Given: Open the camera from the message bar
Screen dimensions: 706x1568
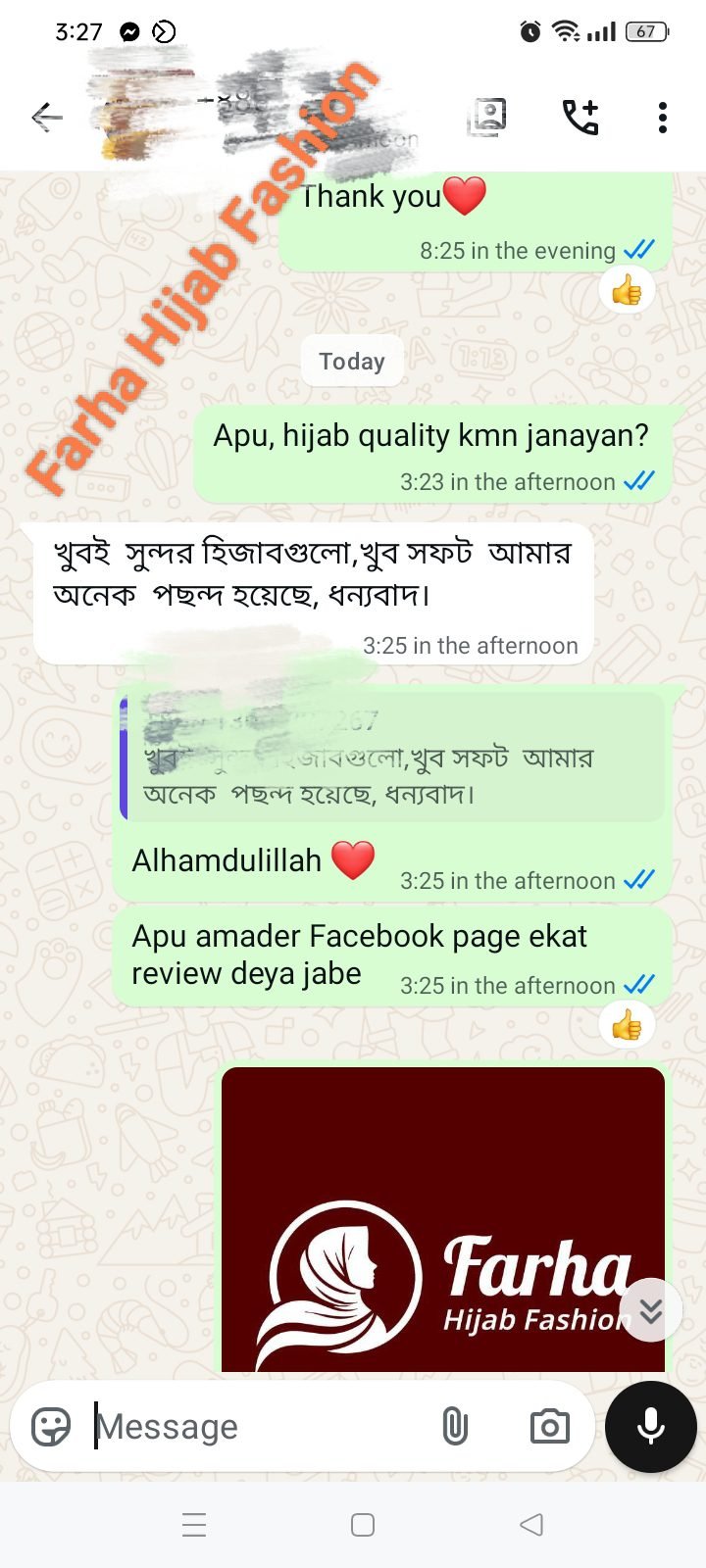Looking at the screenshot, I should coord(549,1427).
